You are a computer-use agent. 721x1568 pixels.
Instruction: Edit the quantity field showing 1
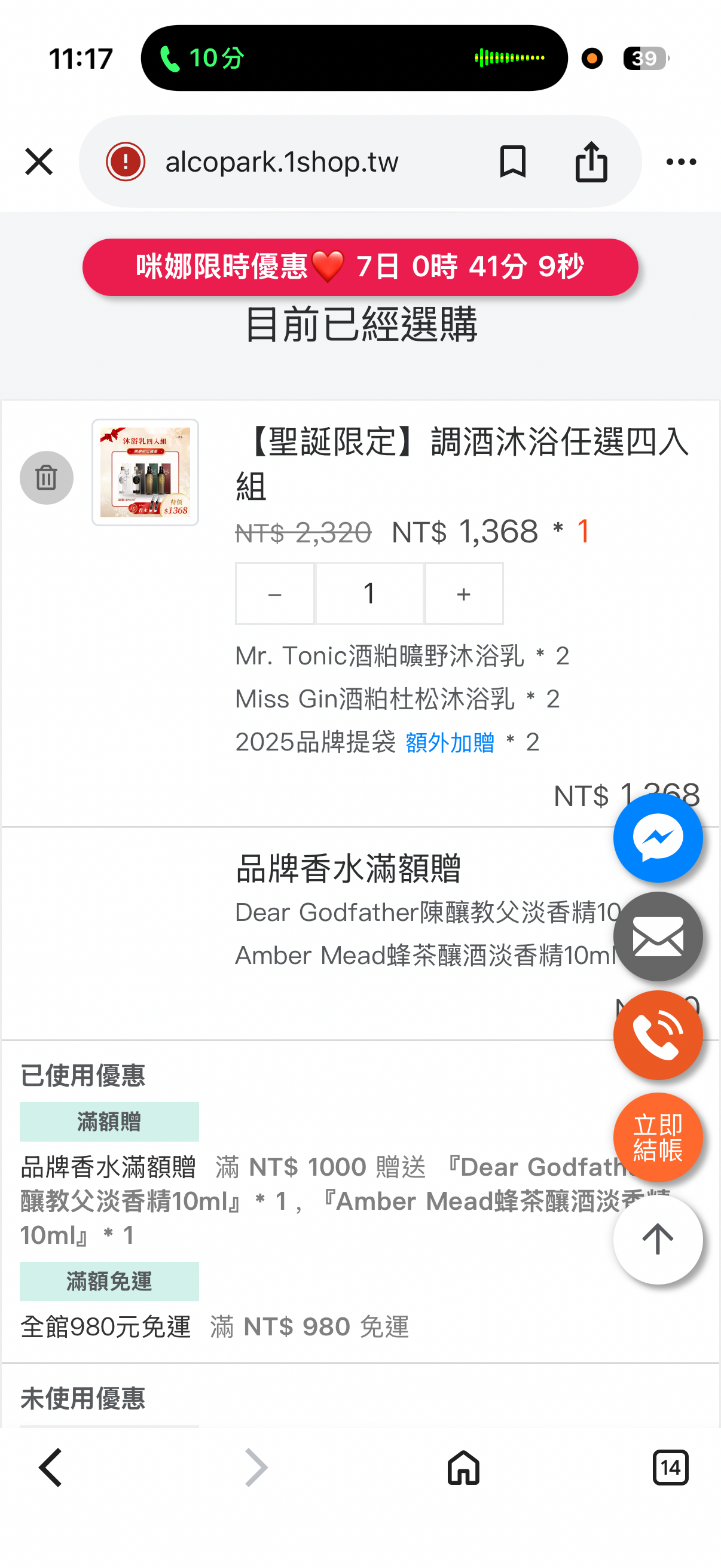click(369, 594)
